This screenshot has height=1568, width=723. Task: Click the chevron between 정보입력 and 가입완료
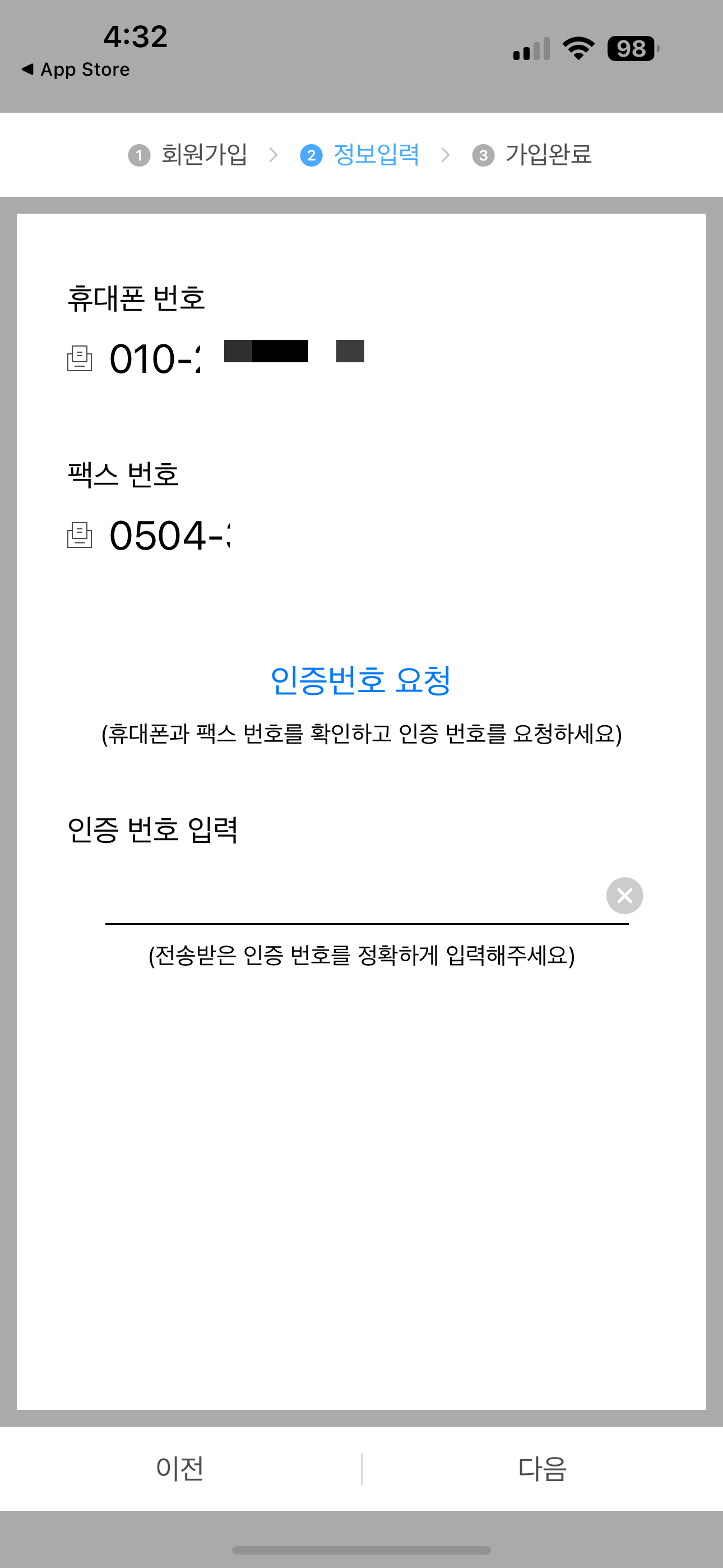448,155
